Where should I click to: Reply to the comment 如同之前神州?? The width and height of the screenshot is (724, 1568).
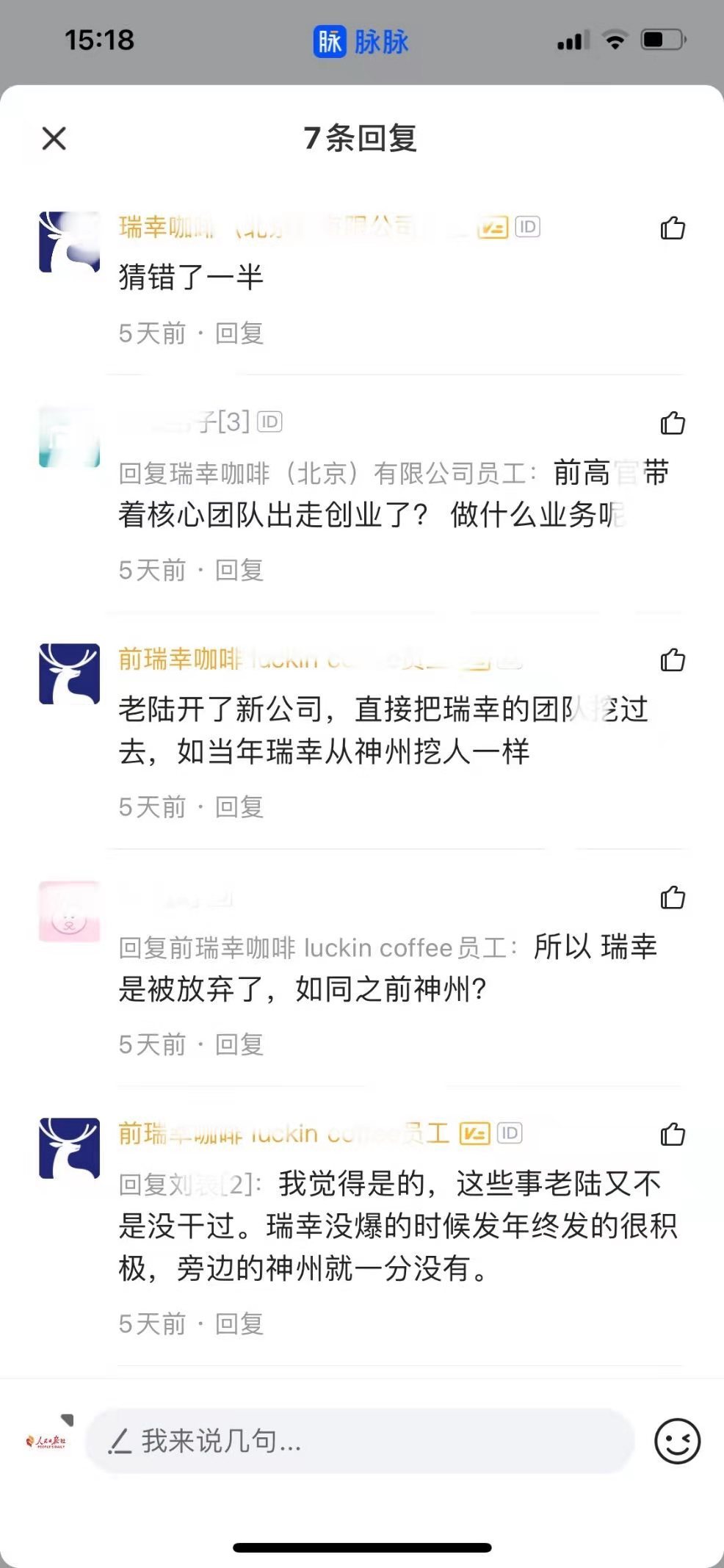coord(239,1044)
